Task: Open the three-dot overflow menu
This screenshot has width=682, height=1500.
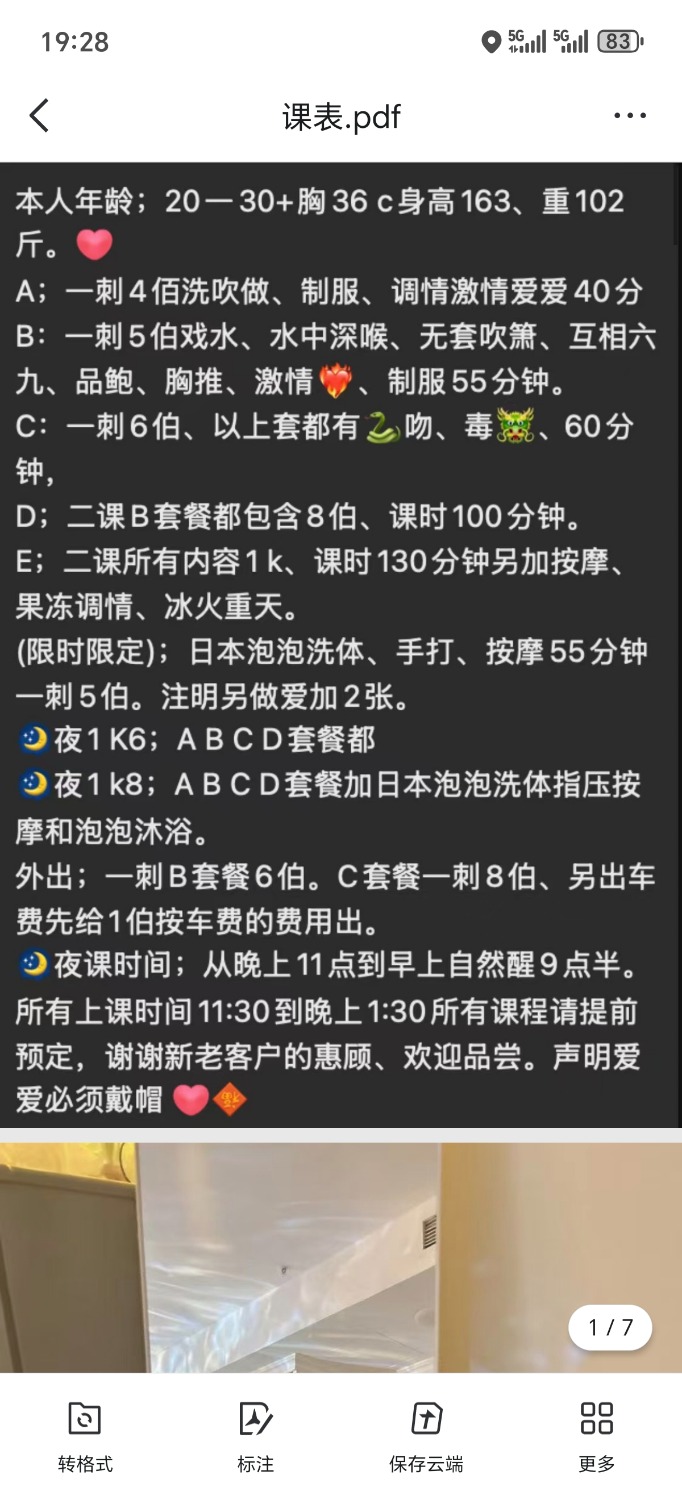Action: click(x=629, y=116)
